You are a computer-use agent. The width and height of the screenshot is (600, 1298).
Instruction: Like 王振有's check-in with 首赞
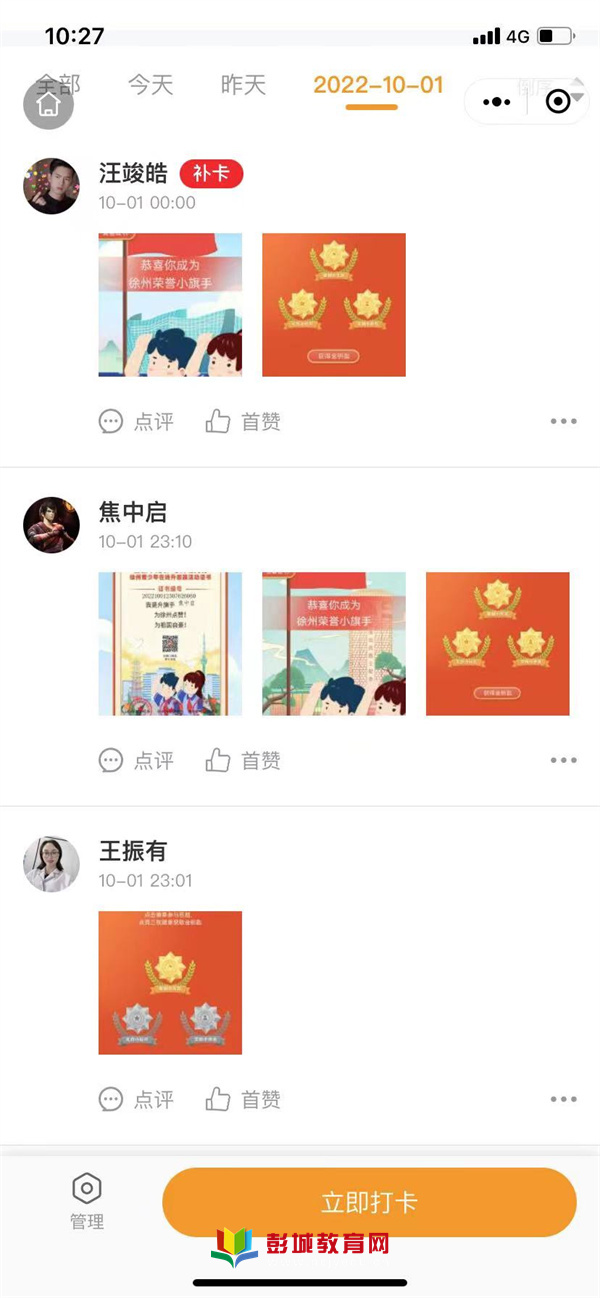click(x=243, y=1100)
